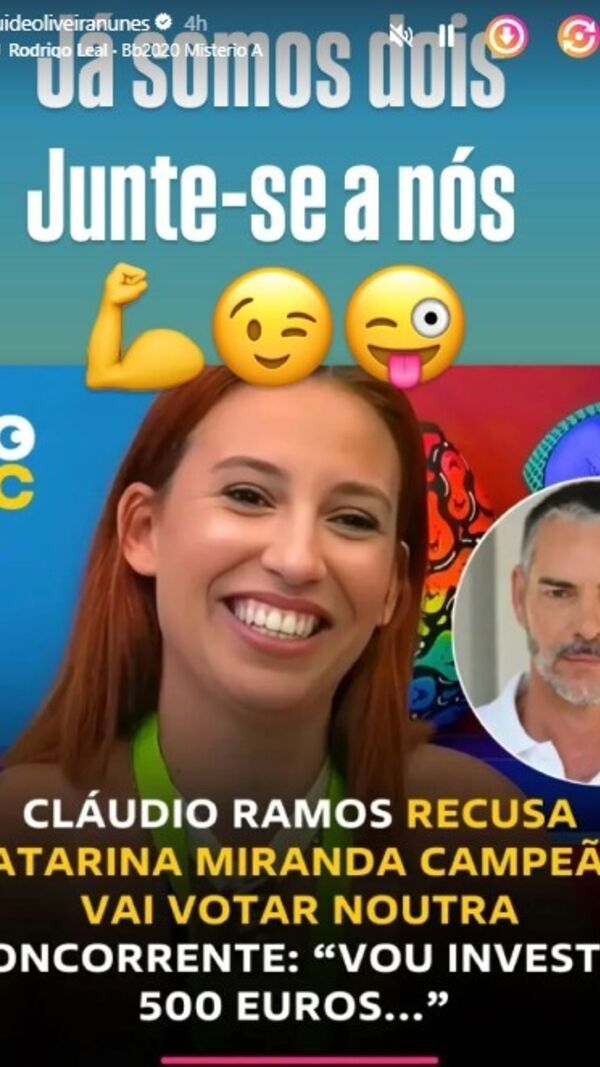Tap the circular arrows repost icon
The width and height of the screenshot is (600, 1067).
coord(578,37)
